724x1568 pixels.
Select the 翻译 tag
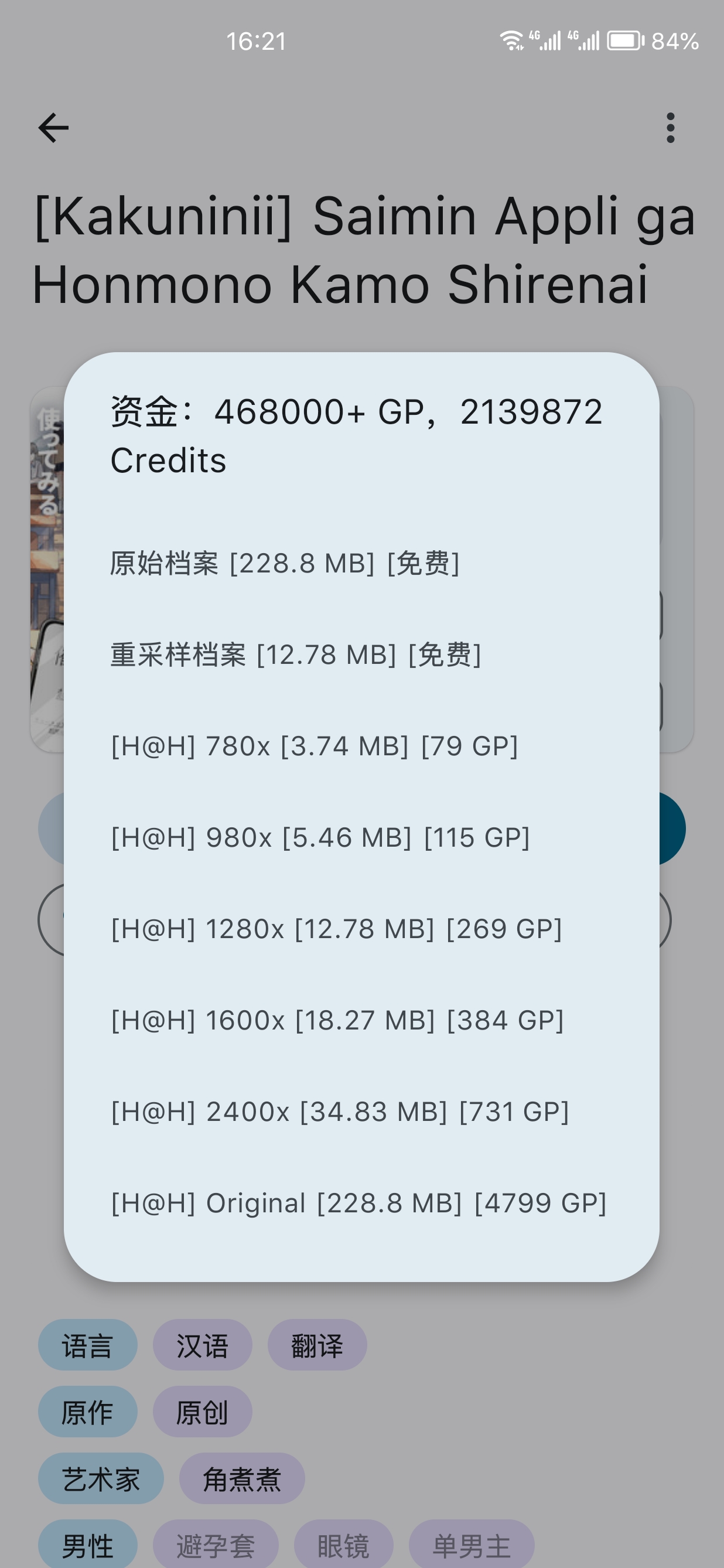317,1345
